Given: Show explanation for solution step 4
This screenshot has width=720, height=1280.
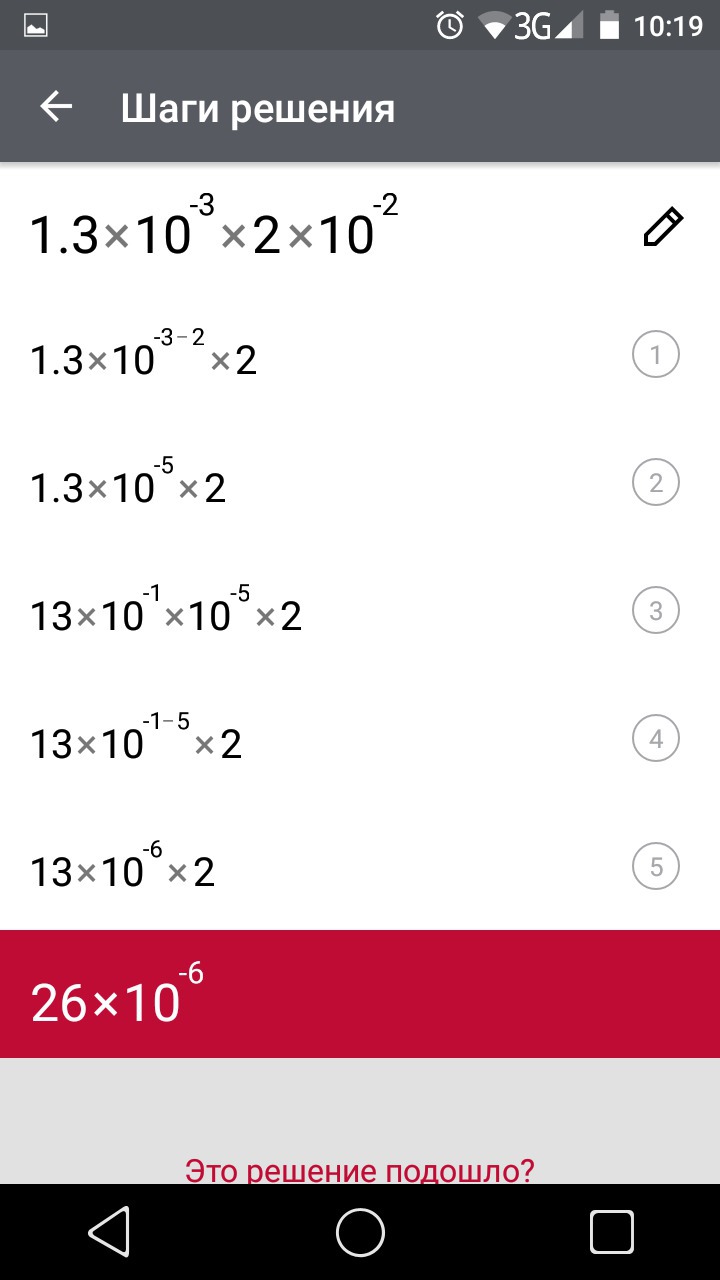Looking at the screenshot, I should 656,739.
